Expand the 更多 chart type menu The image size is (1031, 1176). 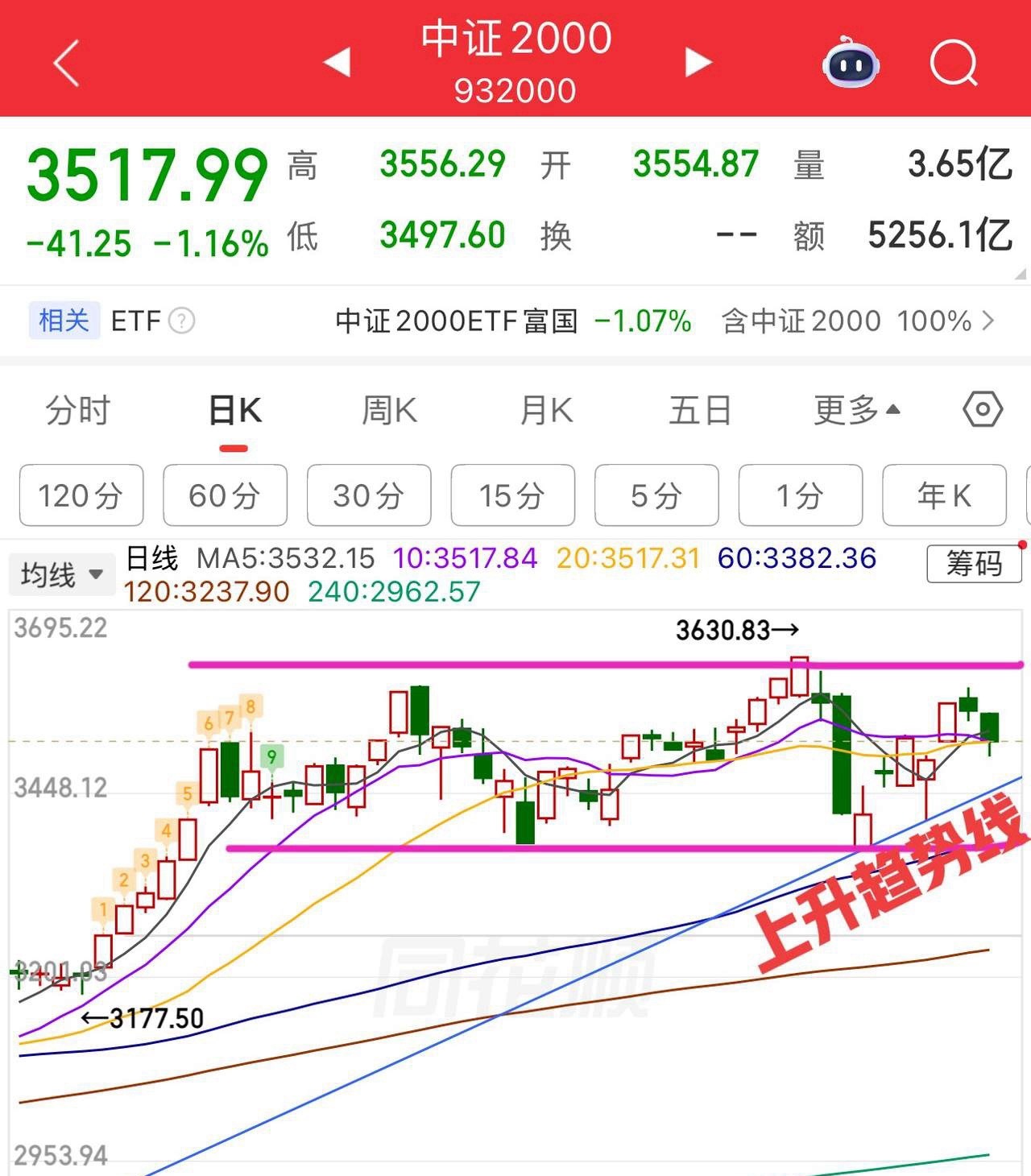pyautogui.click(x=854, y=410)
